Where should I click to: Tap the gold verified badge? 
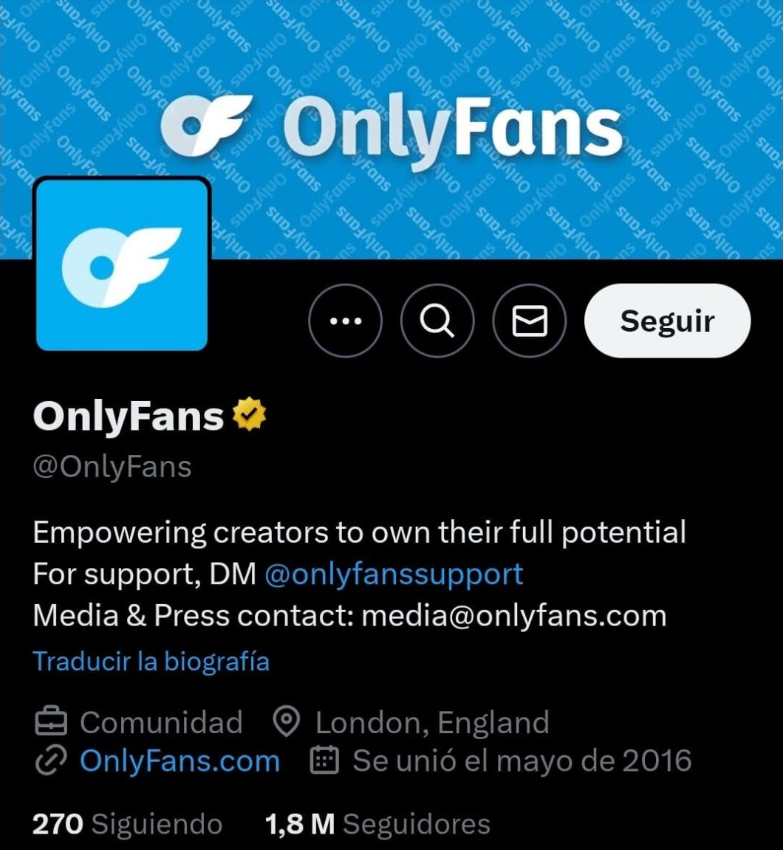coord(248,416)
